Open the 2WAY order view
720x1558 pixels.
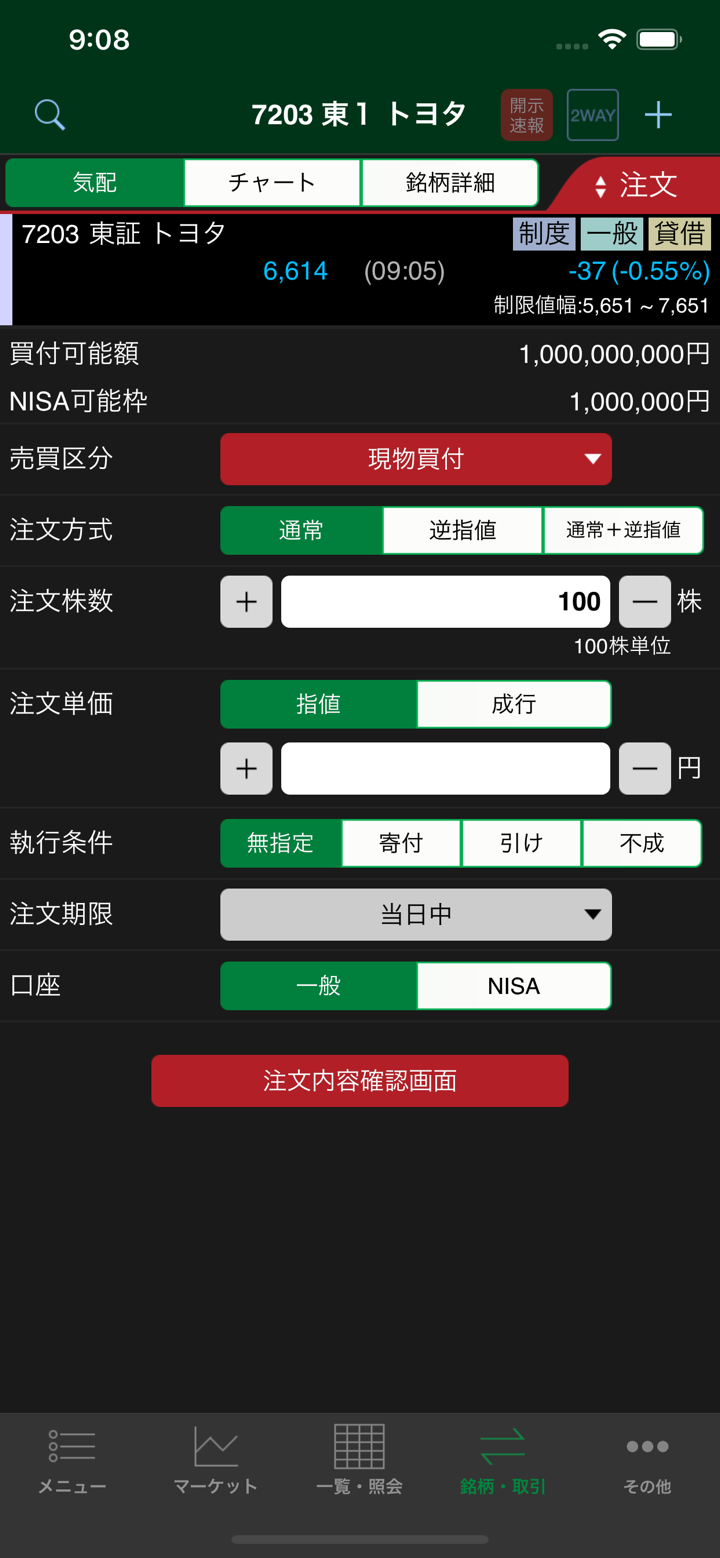point(592,115)
